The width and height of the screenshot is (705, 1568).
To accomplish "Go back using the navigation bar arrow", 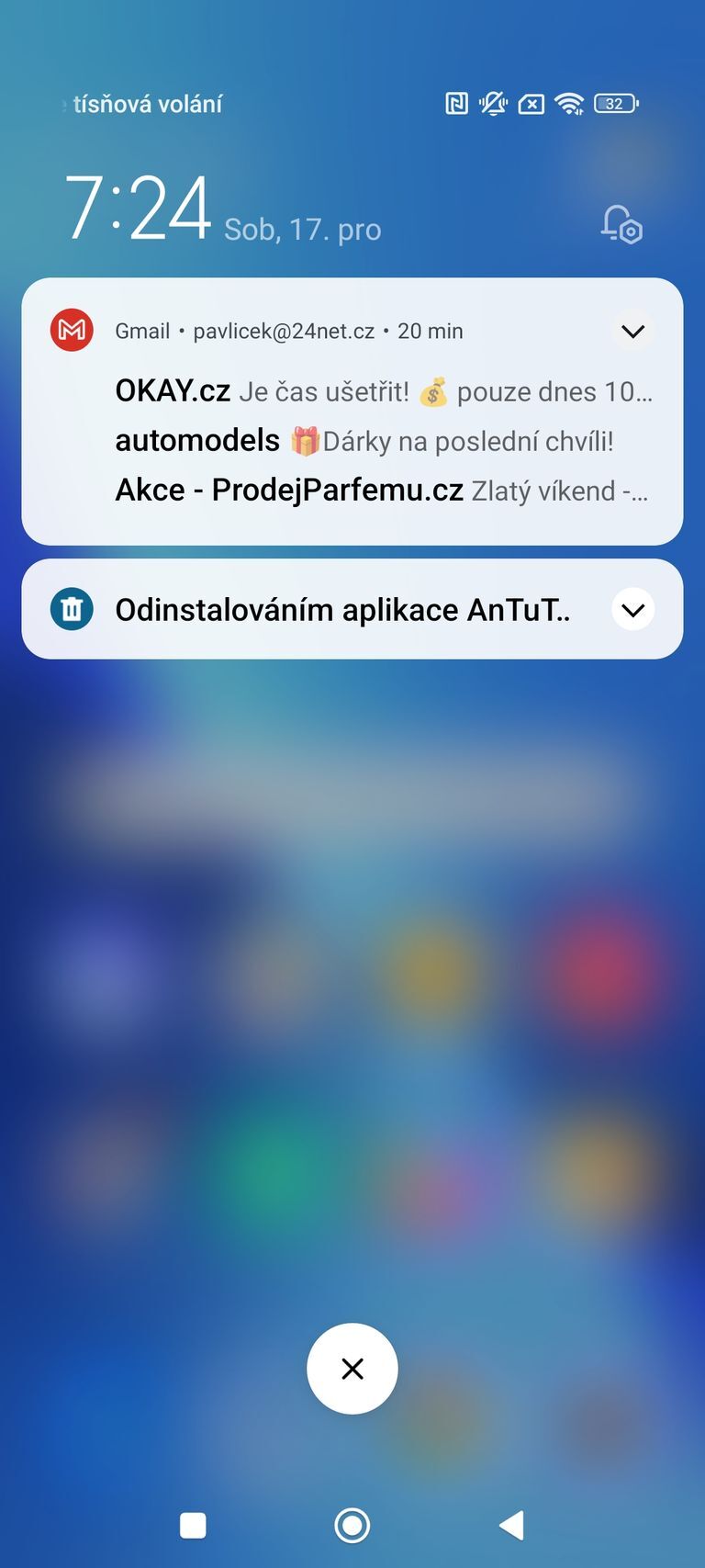I will click(511, 1526).
